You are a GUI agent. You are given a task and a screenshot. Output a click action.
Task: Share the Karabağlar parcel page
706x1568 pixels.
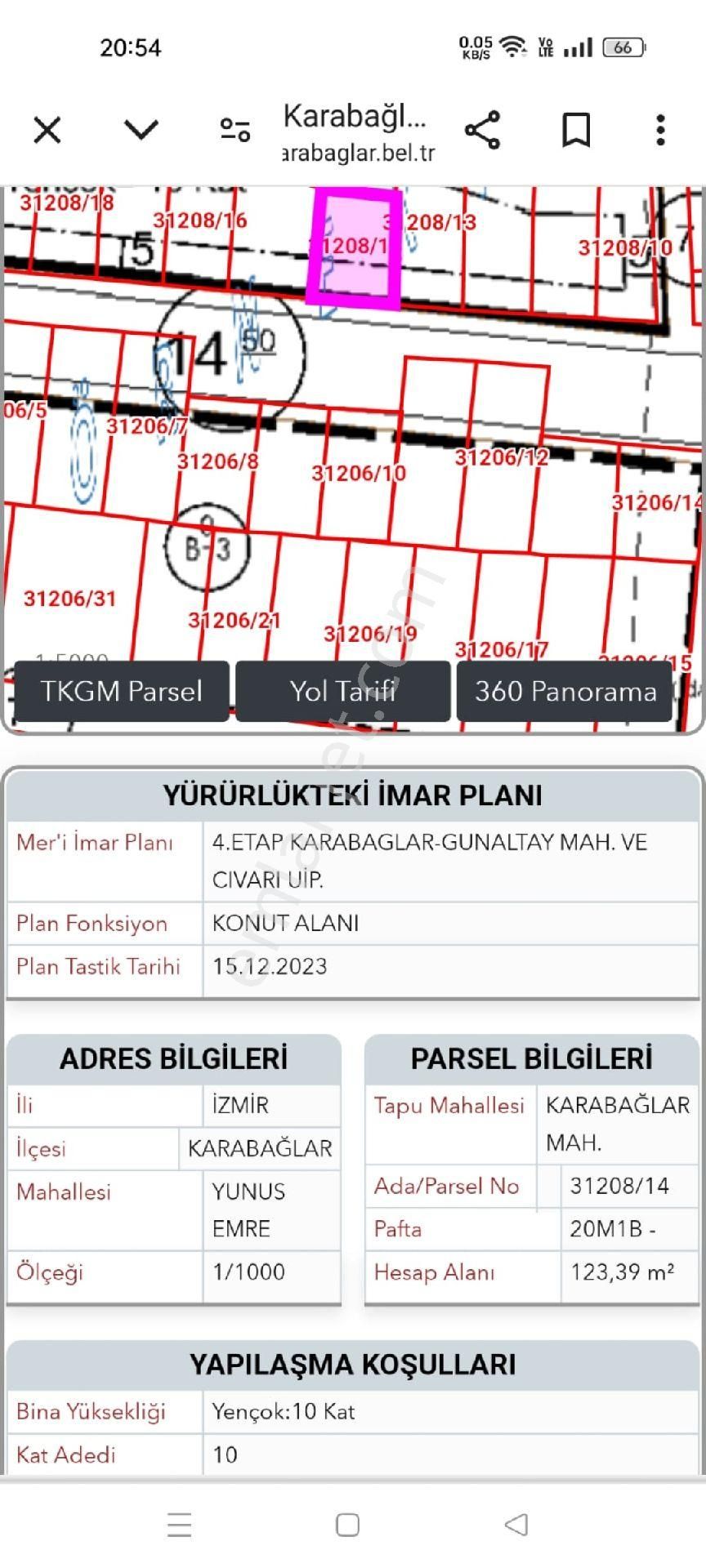482,129
